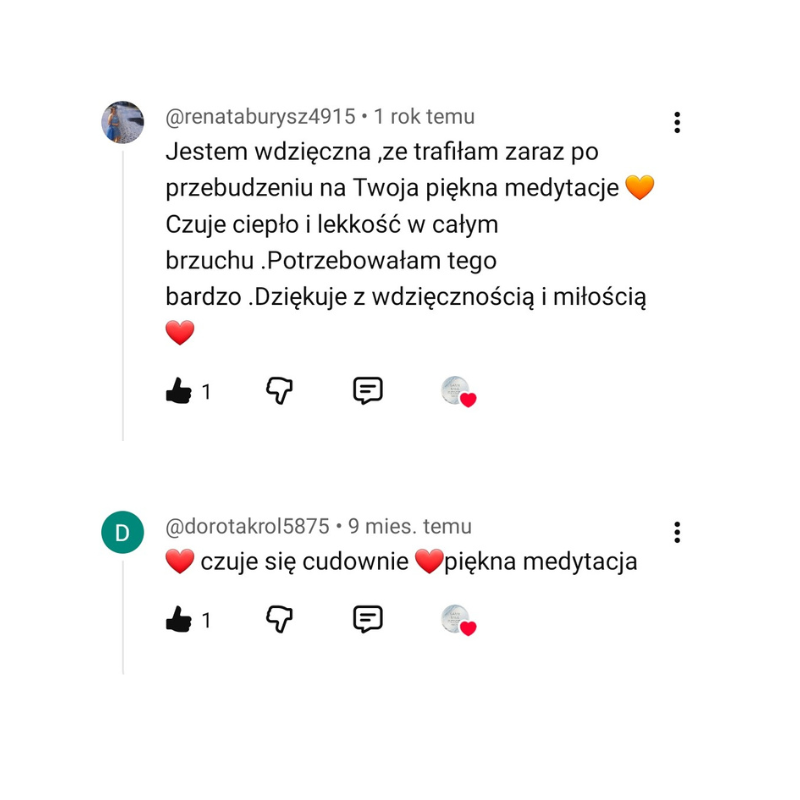Like the comment by @dorotakrol5875
Image resolution: width=800 pixels, height=800 pixels.
(179, 619)
